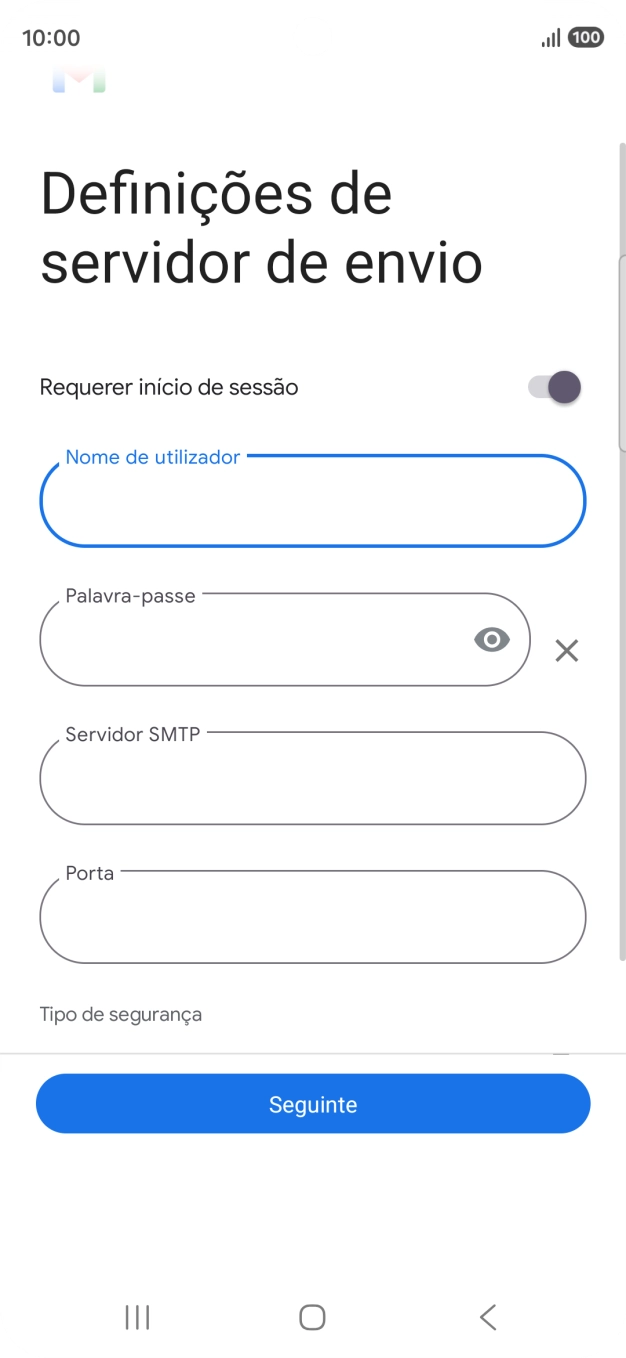Select the Servidor SMTP field
Screen dimensions: 626x1358
312,779
